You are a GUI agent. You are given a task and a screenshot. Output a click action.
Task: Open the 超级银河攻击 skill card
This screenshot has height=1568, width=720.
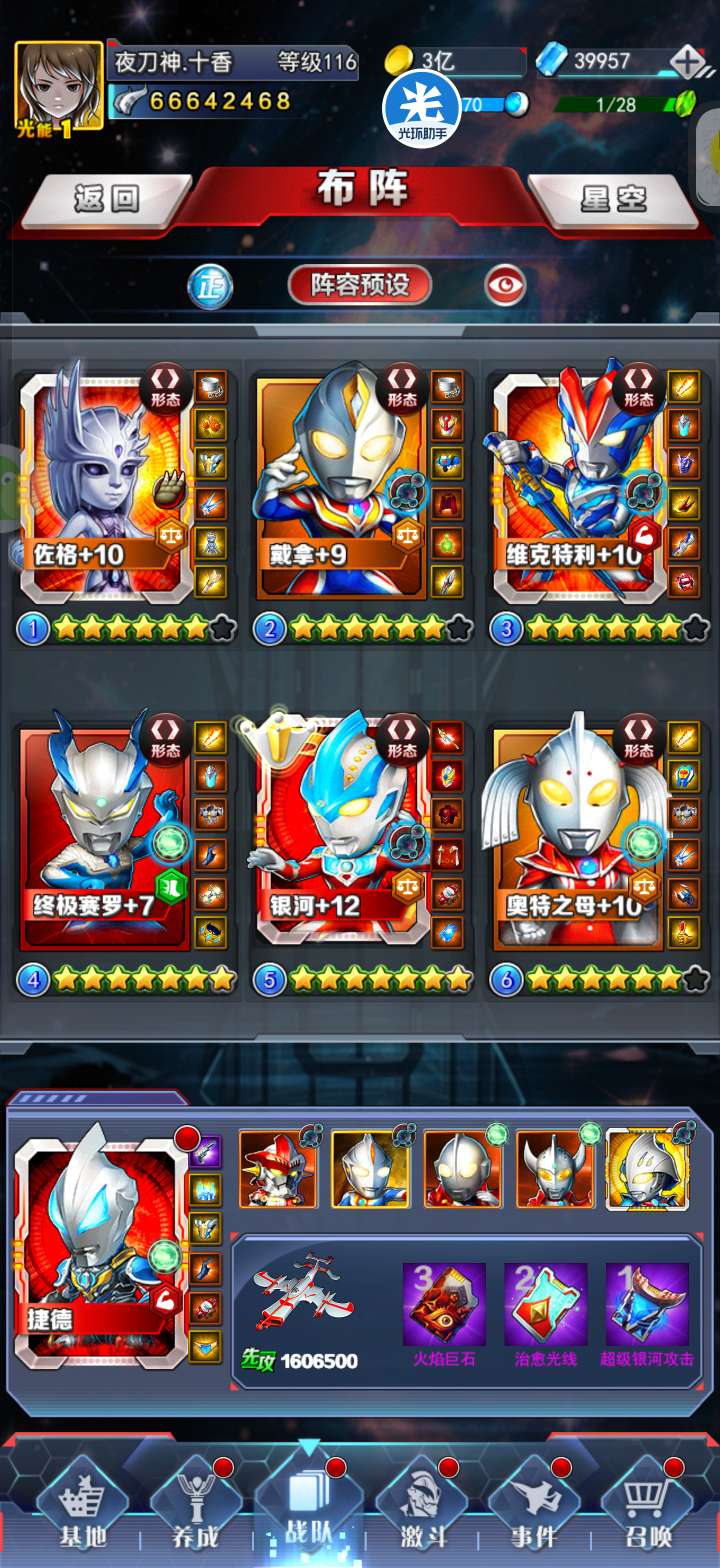point(646,1304)
